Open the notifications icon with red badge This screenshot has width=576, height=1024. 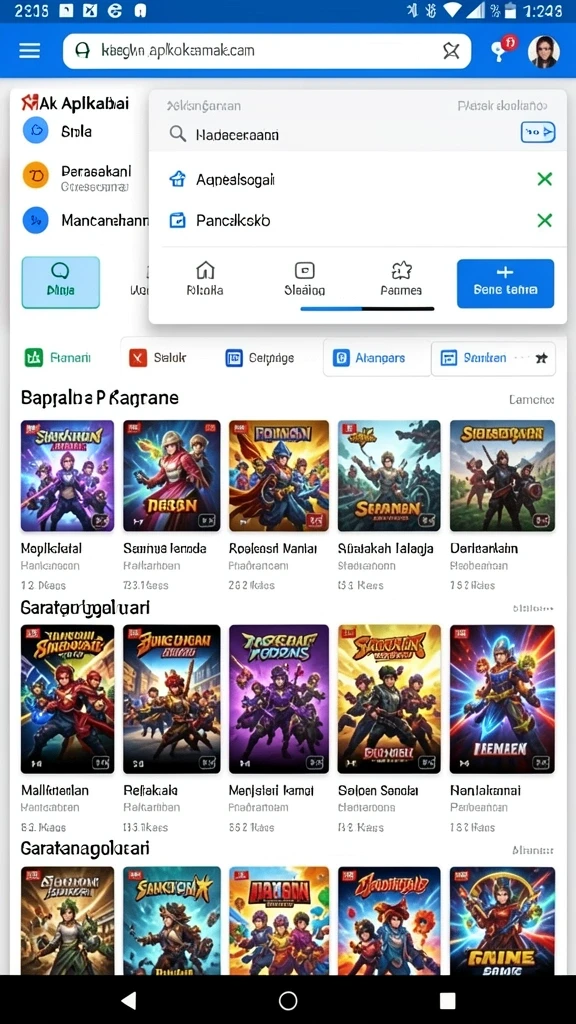tap(503, 49)
